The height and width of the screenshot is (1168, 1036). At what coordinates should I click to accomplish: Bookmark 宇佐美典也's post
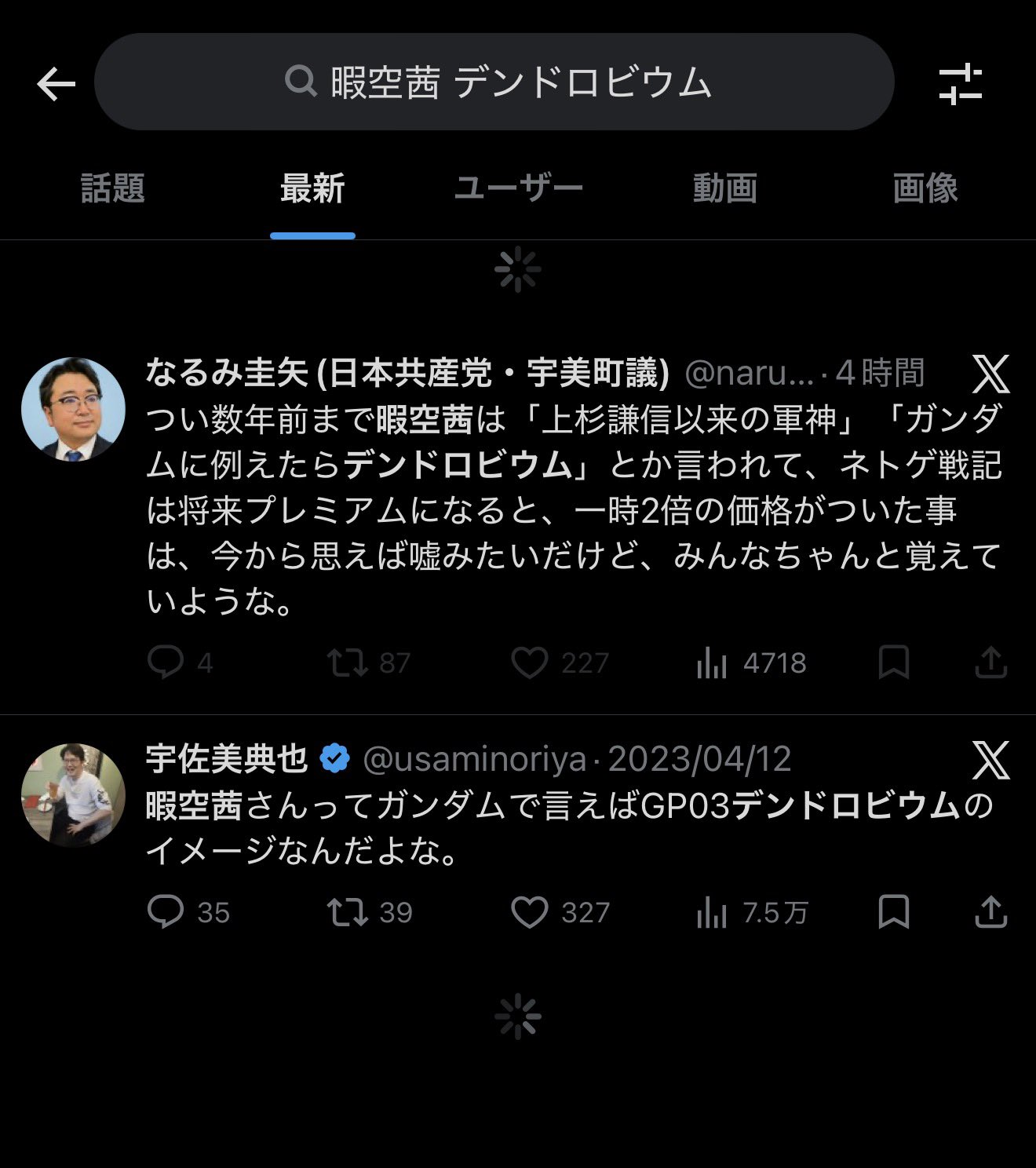pos(893,912)
